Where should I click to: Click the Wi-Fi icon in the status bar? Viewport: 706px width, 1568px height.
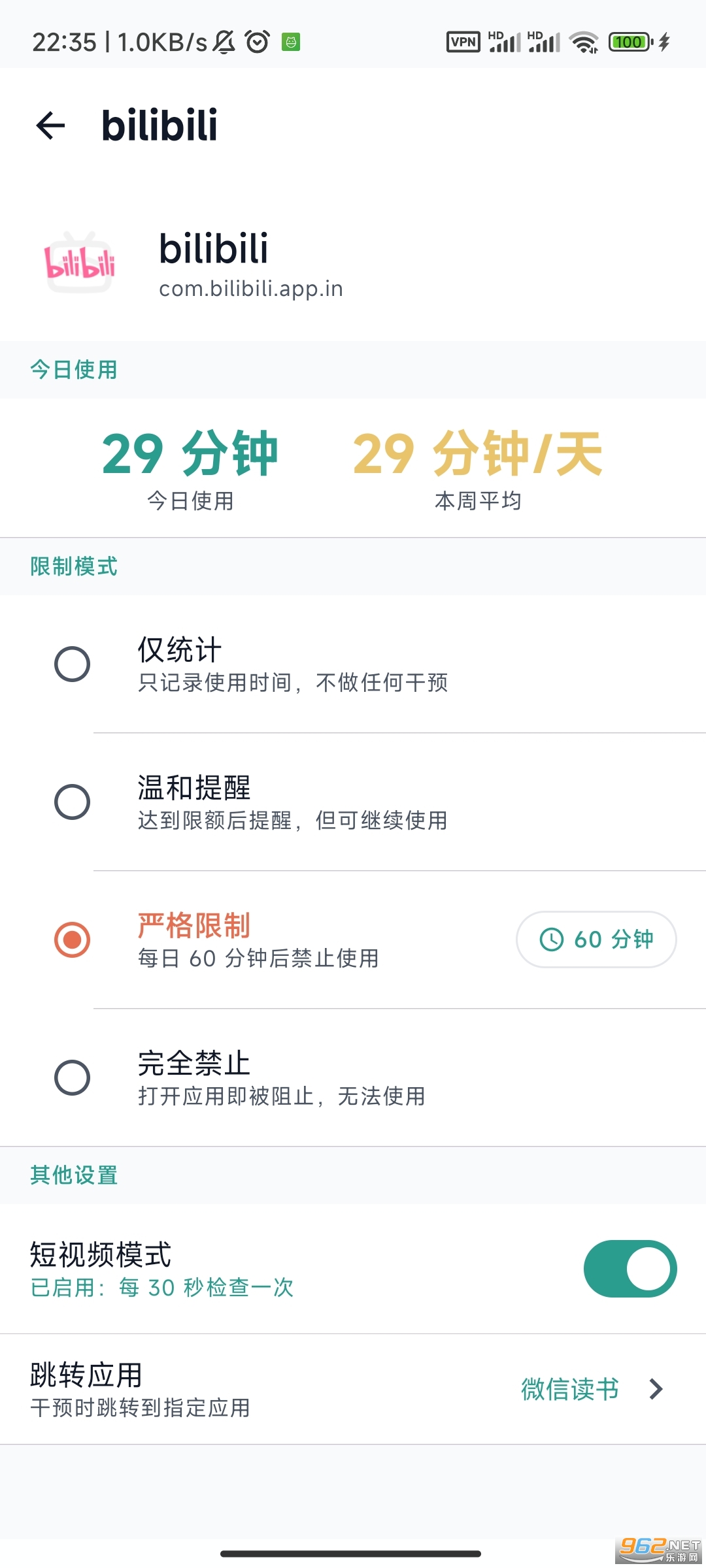tap(584, 41)
